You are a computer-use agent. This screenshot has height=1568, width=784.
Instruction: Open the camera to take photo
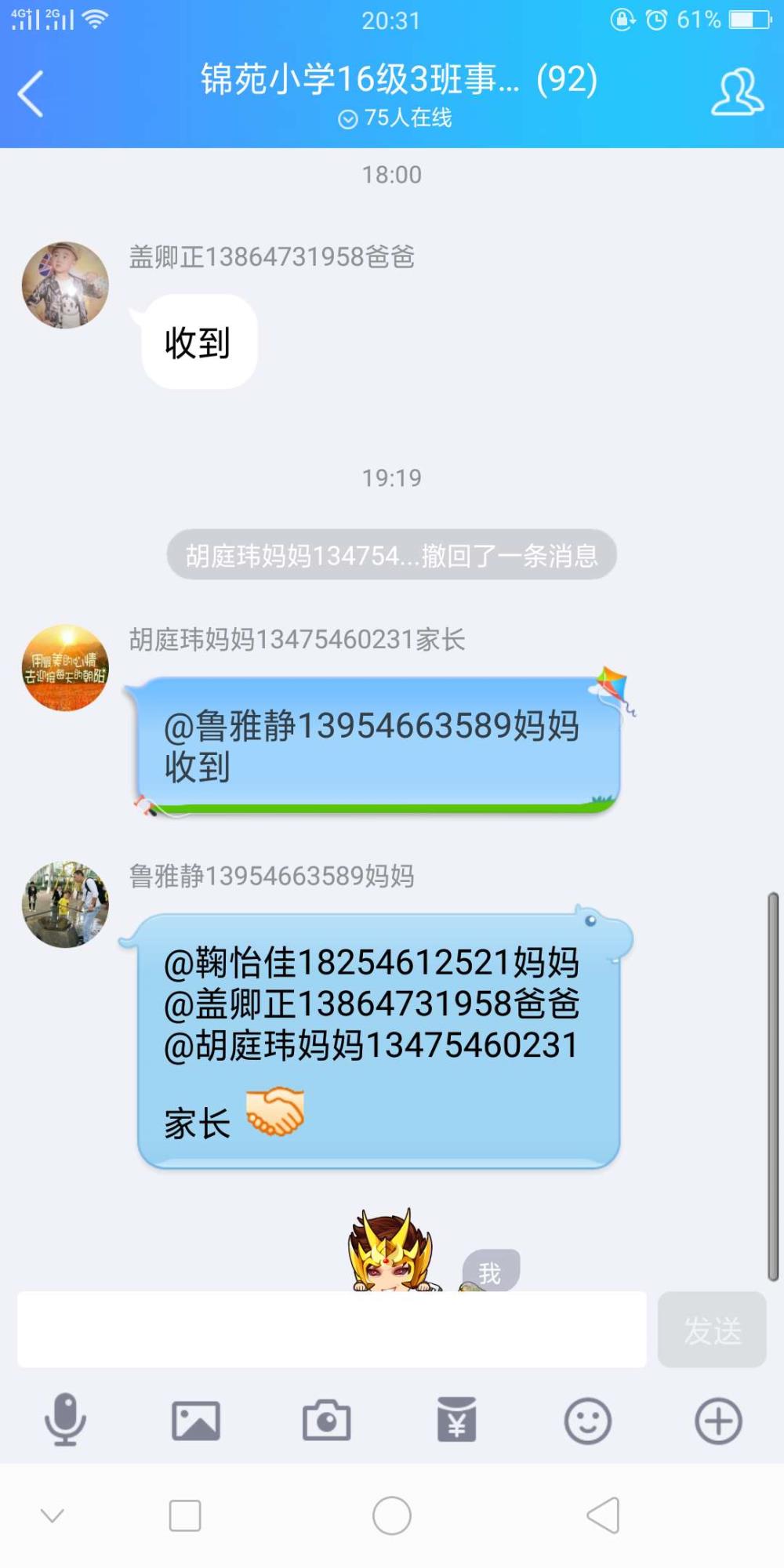(326, 1421)
